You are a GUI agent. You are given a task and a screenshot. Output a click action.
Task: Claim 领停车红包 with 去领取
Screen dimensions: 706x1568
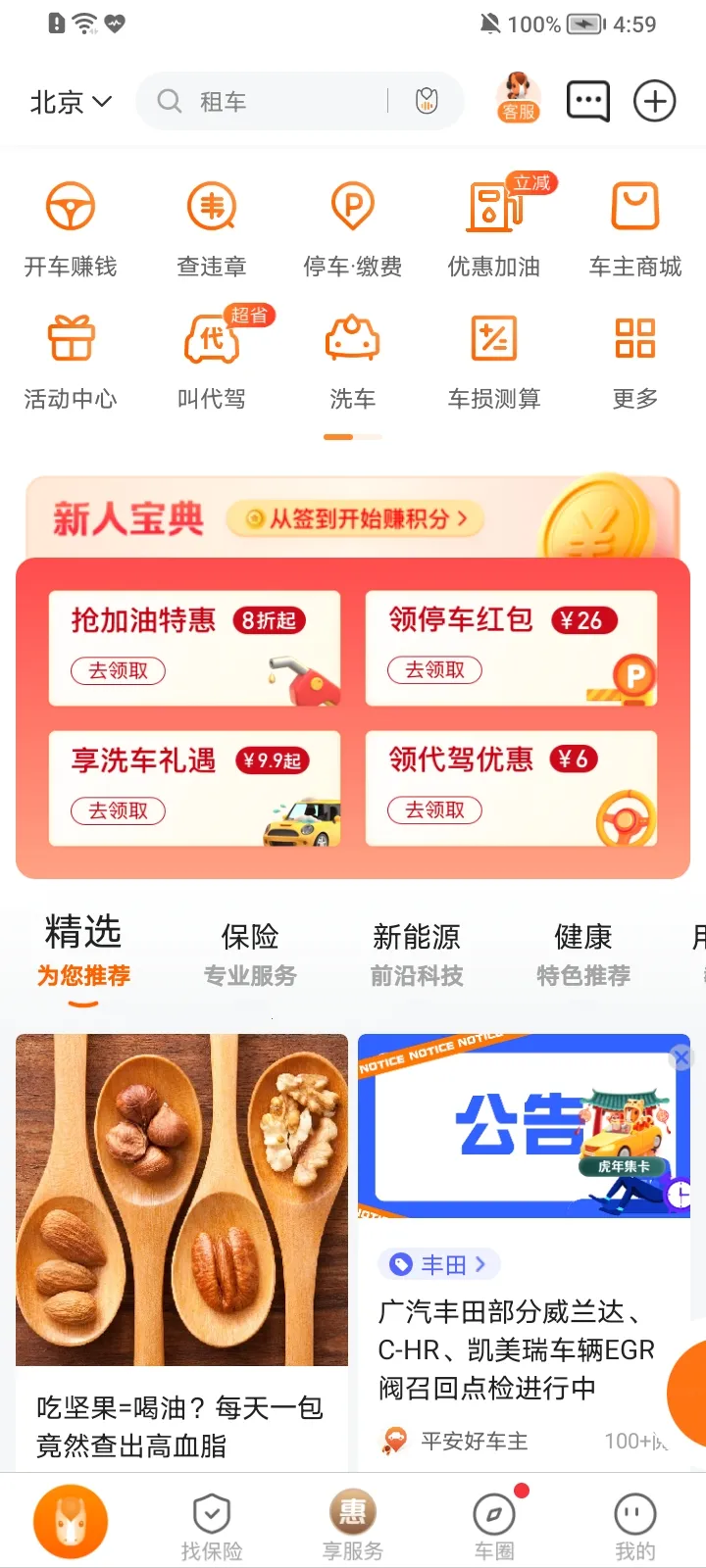[x=435, y=670]
